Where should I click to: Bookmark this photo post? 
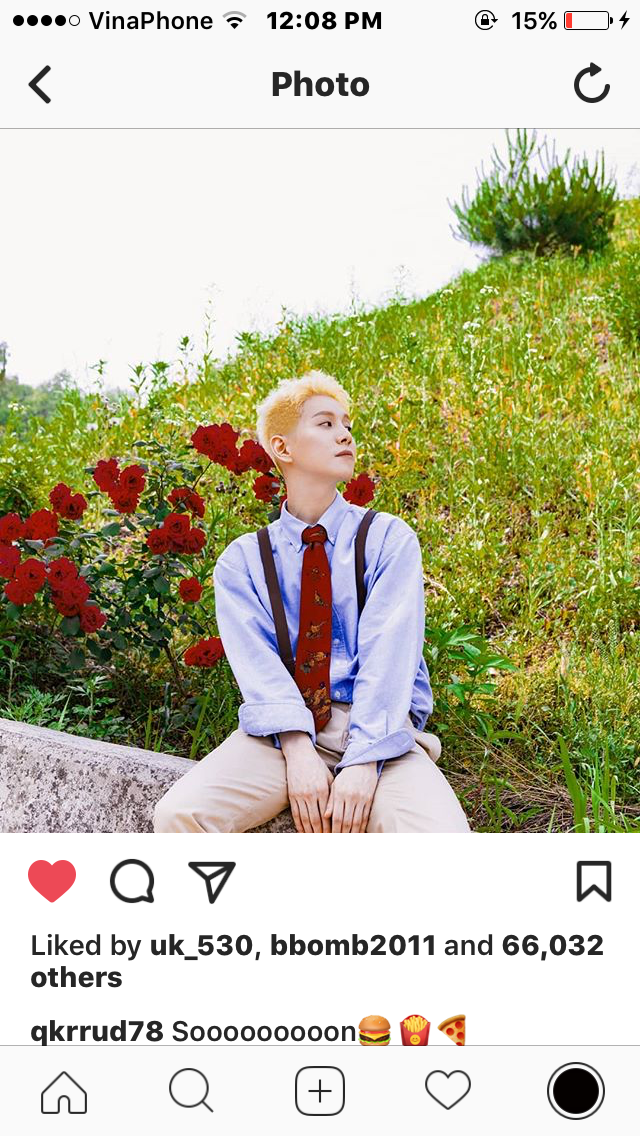click(x=593, y=881)
